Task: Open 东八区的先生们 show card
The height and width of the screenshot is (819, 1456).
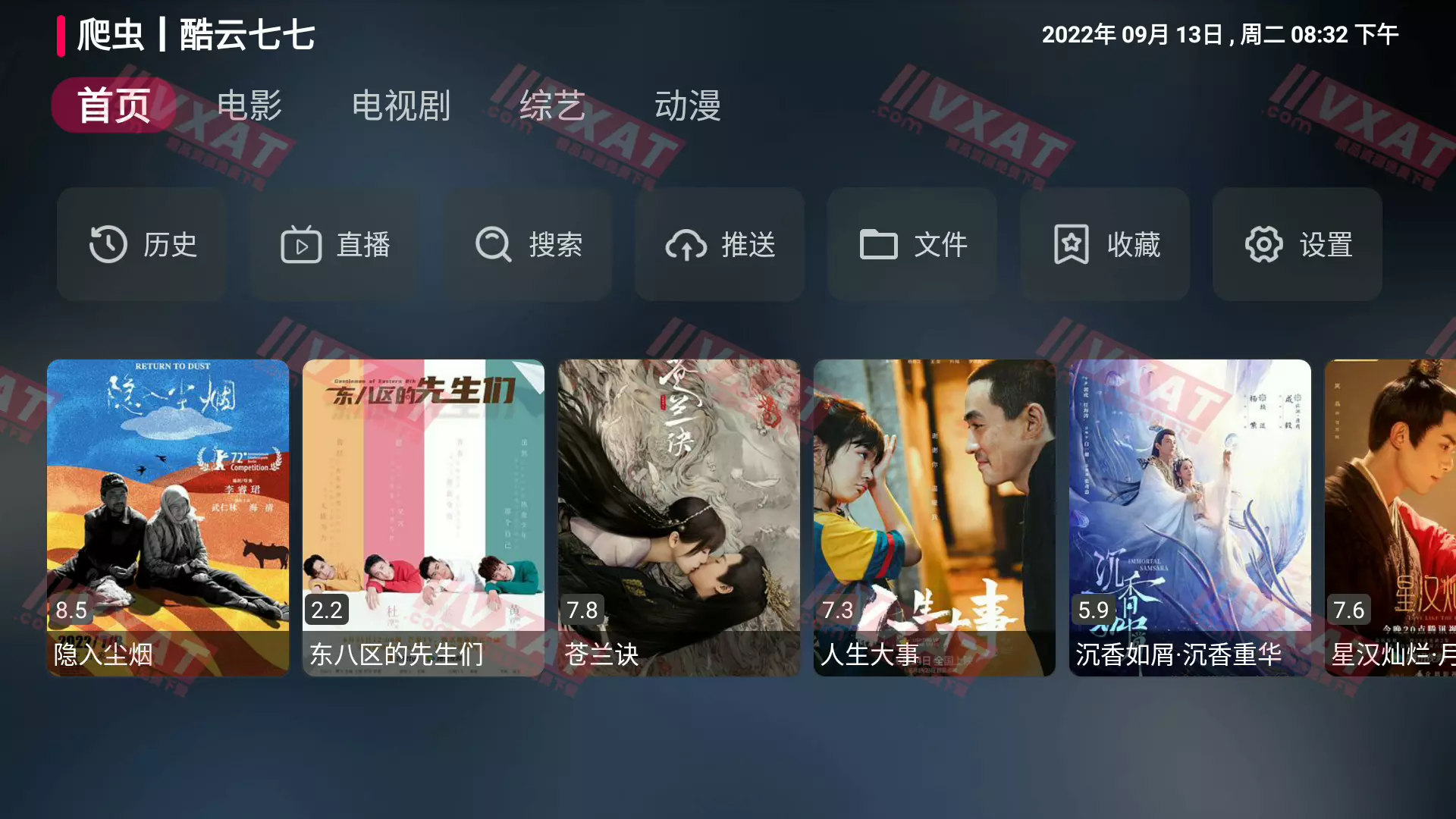Action: (x=423, y=517)
